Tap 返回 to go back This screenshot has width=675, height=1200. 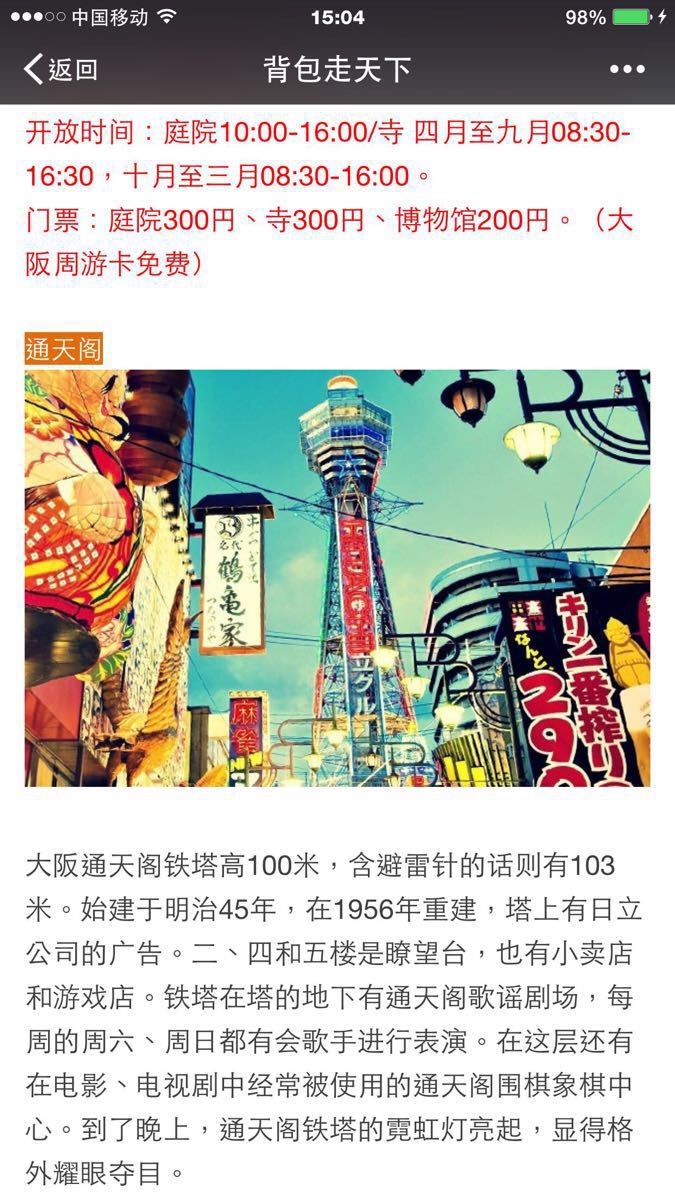click(60, 69)
